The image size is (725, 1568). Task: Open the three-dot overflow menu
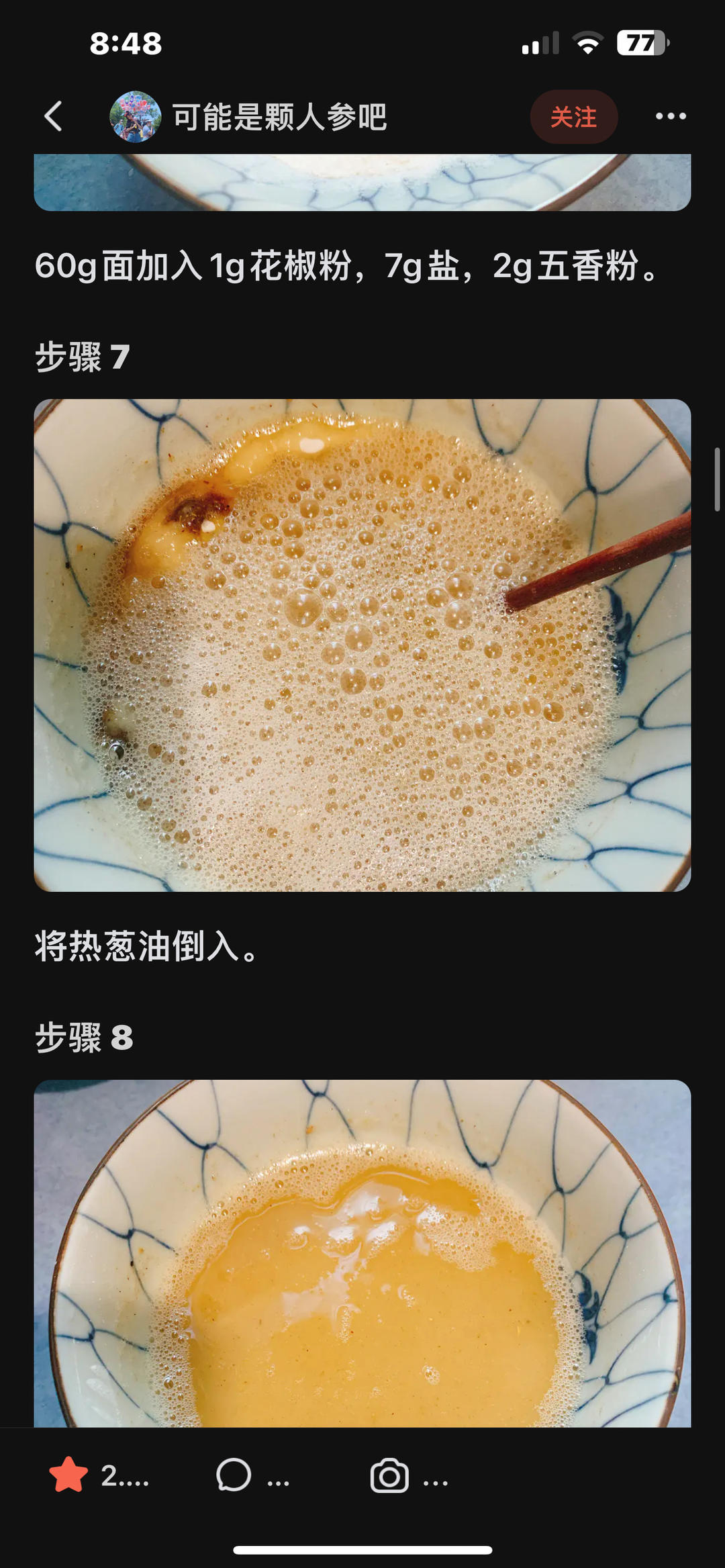pyautogui.click(x=670, y=117)
